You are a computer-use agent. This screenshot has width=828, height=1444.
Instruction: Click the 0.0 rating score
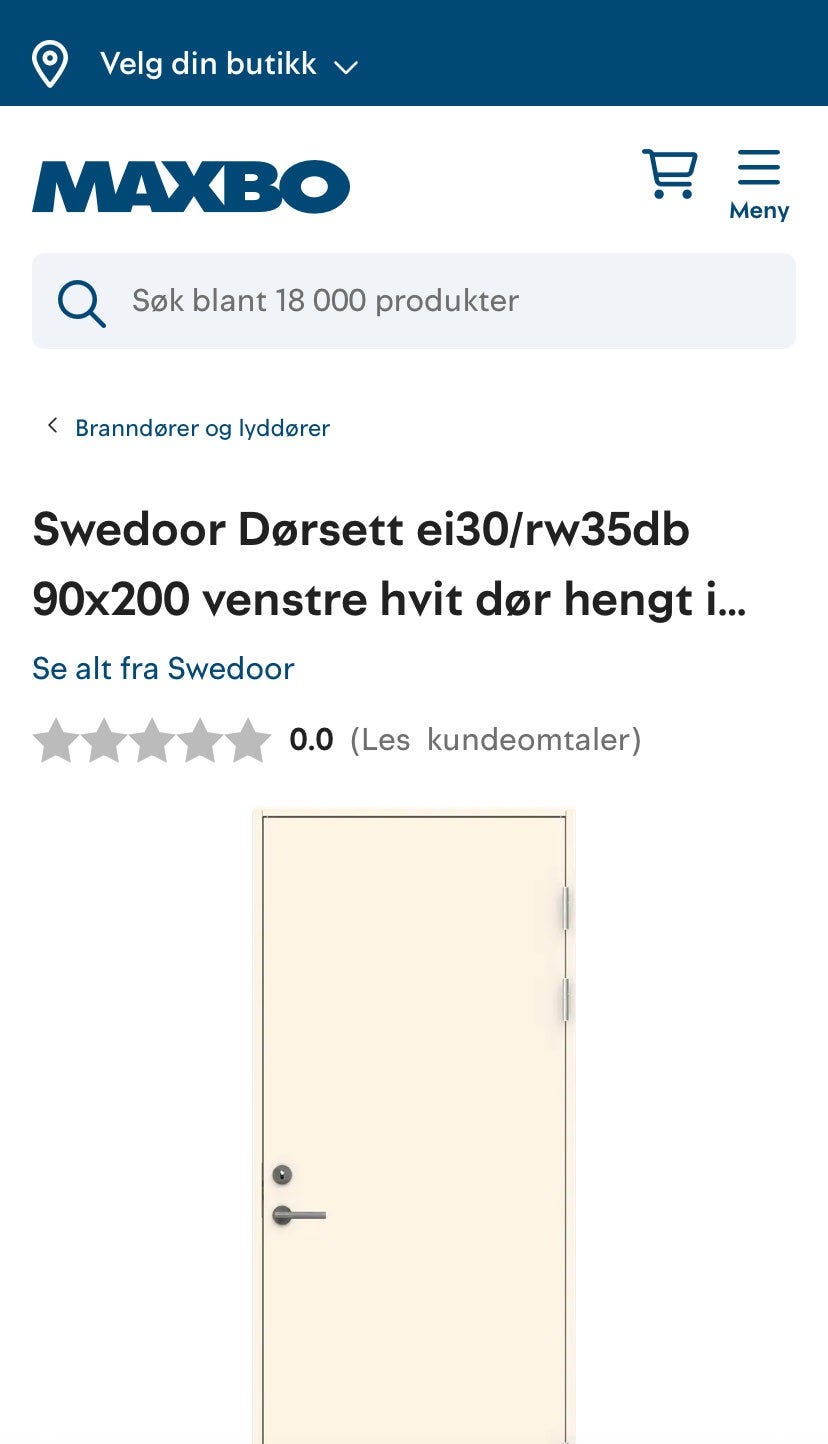[310, 740]
